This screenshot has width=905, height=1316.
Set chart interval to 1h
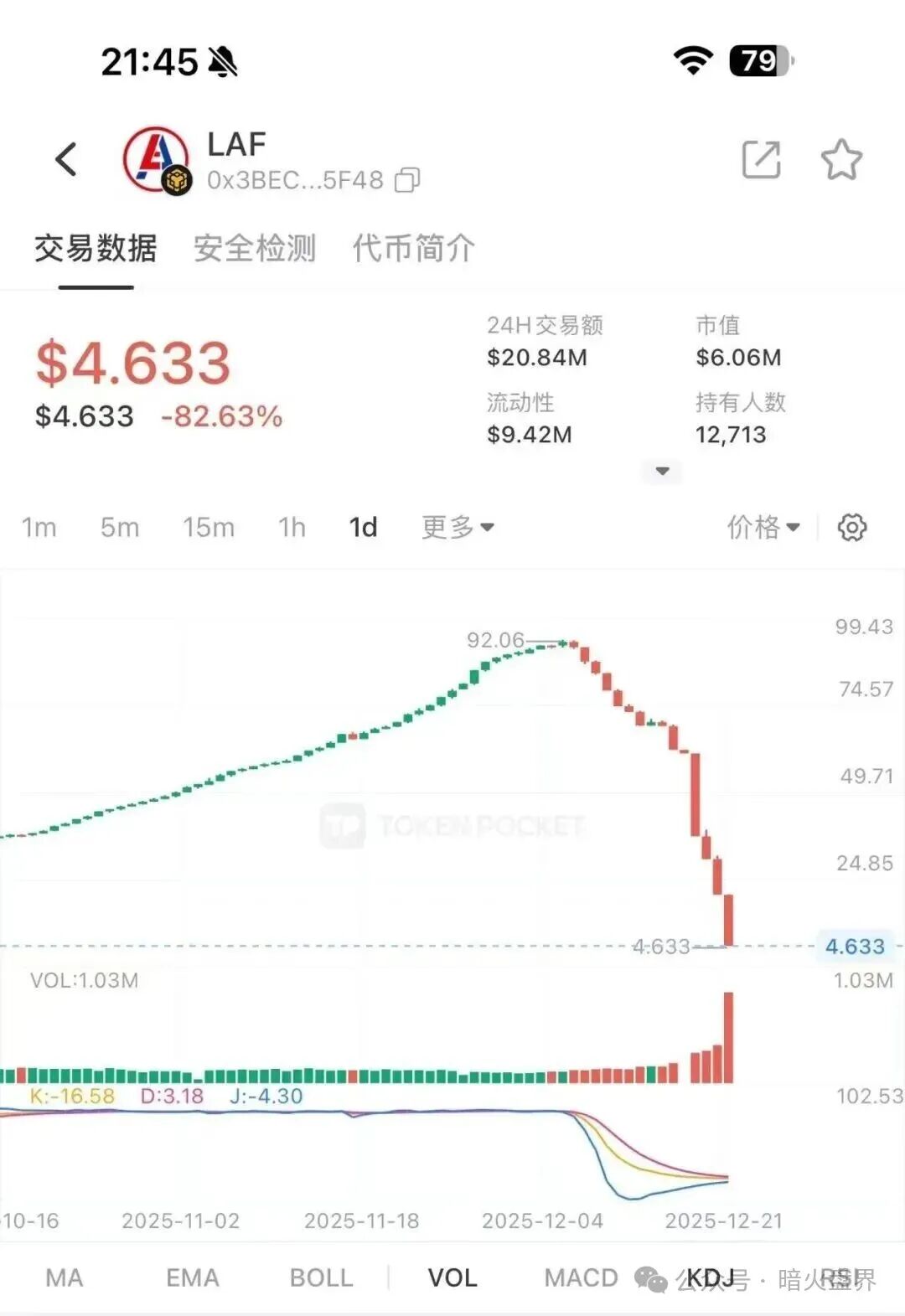(292, 528)
